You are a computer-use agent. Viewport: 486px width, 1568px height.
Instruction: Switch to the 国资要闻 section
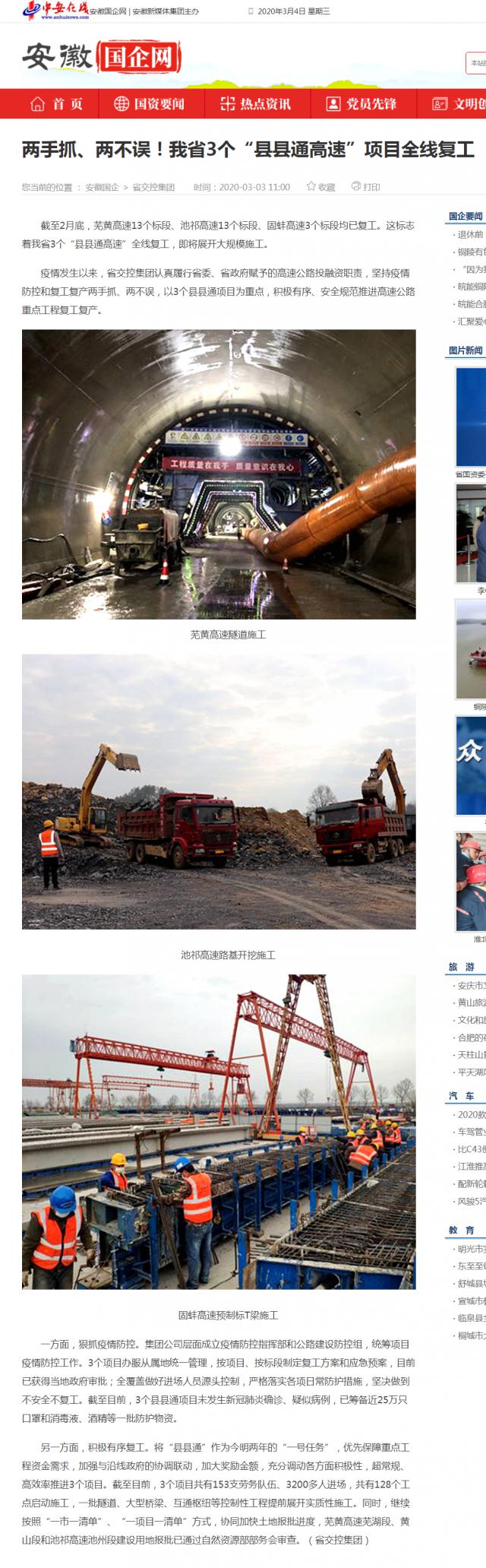(150, 104)
